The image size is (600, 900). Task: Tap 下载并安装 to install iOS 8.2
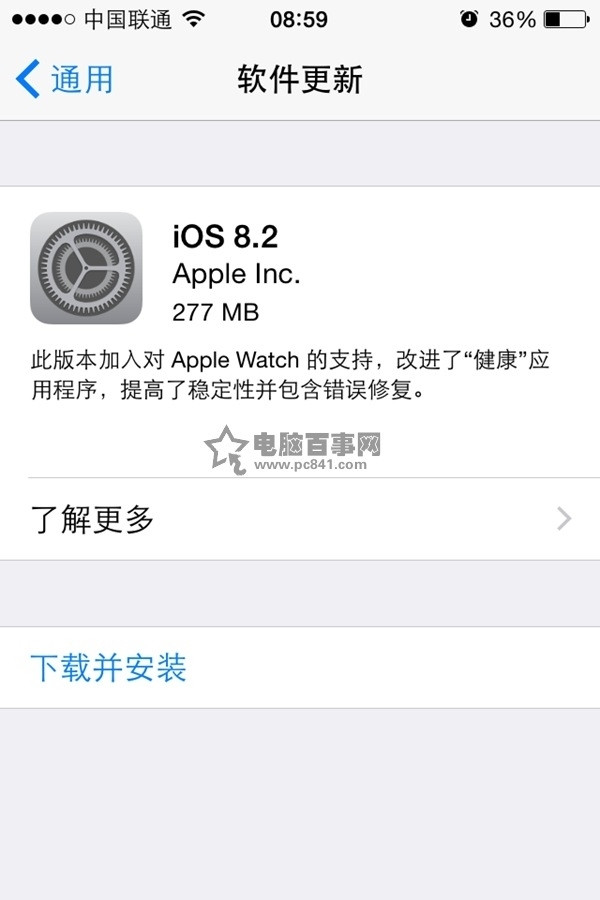pyautogui.click(x=109, y=668)
